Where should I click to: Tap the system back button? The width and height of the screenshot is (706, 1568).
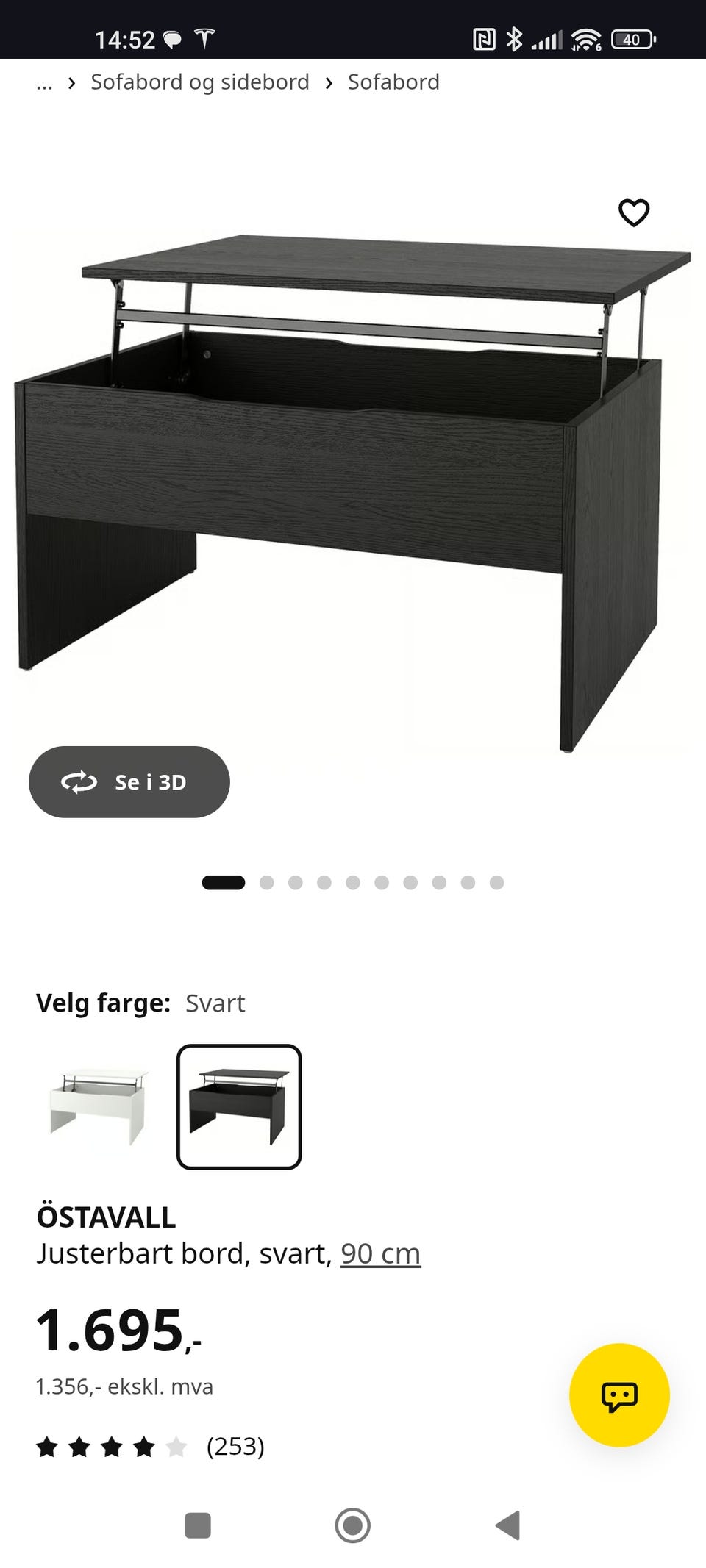[508, 1525]
